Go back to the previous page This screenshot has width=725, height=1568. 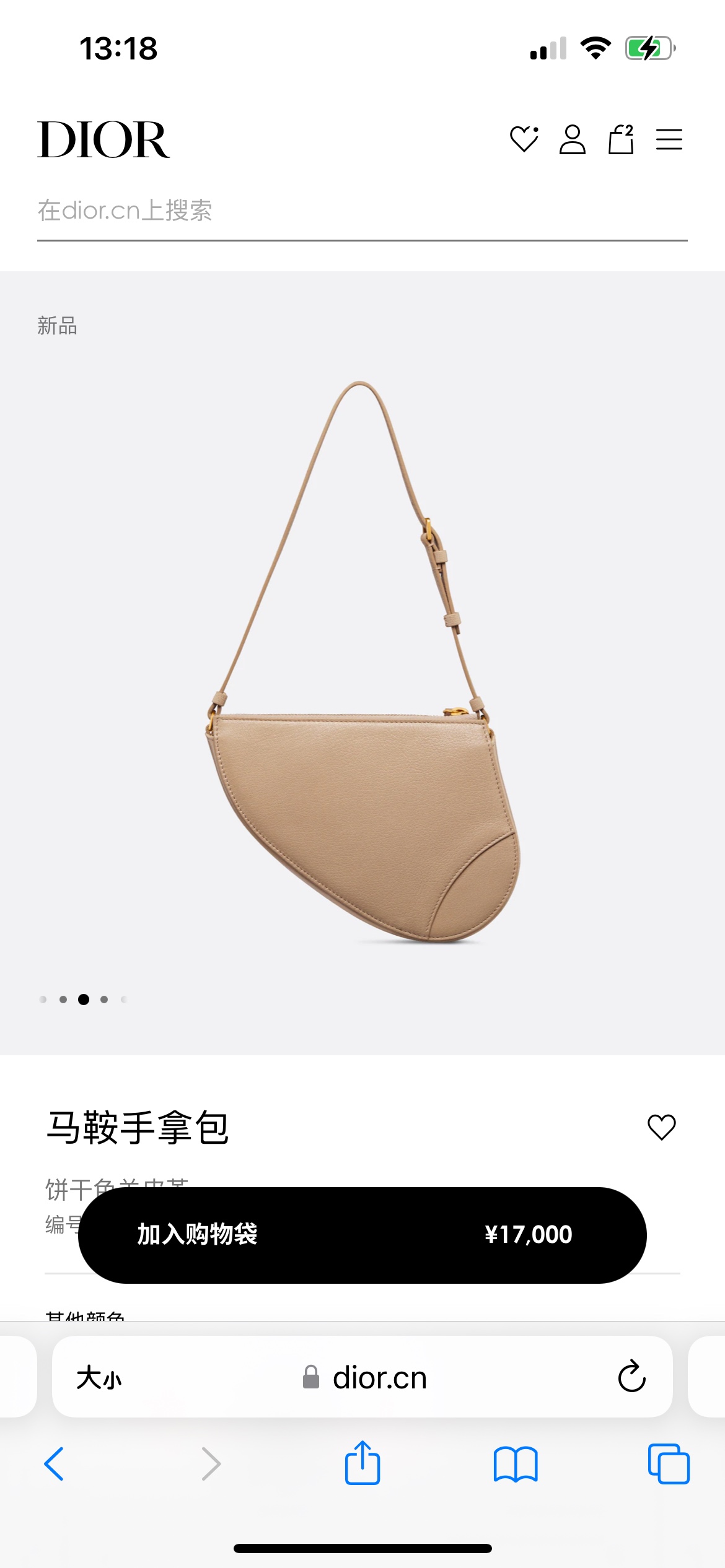(55, 1464)
